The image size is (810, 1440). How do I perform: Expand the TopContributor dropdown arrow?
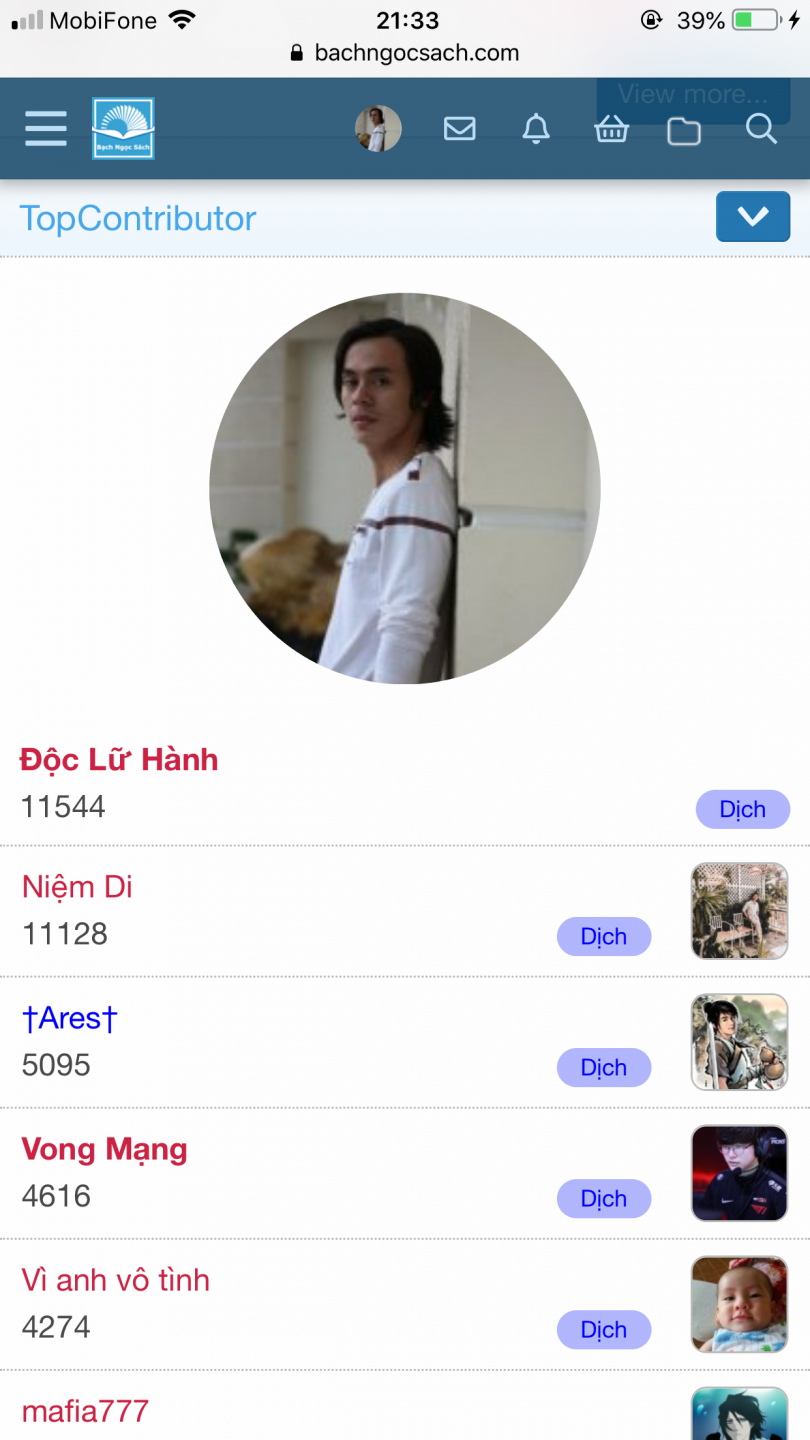click(x=752, y=217)
